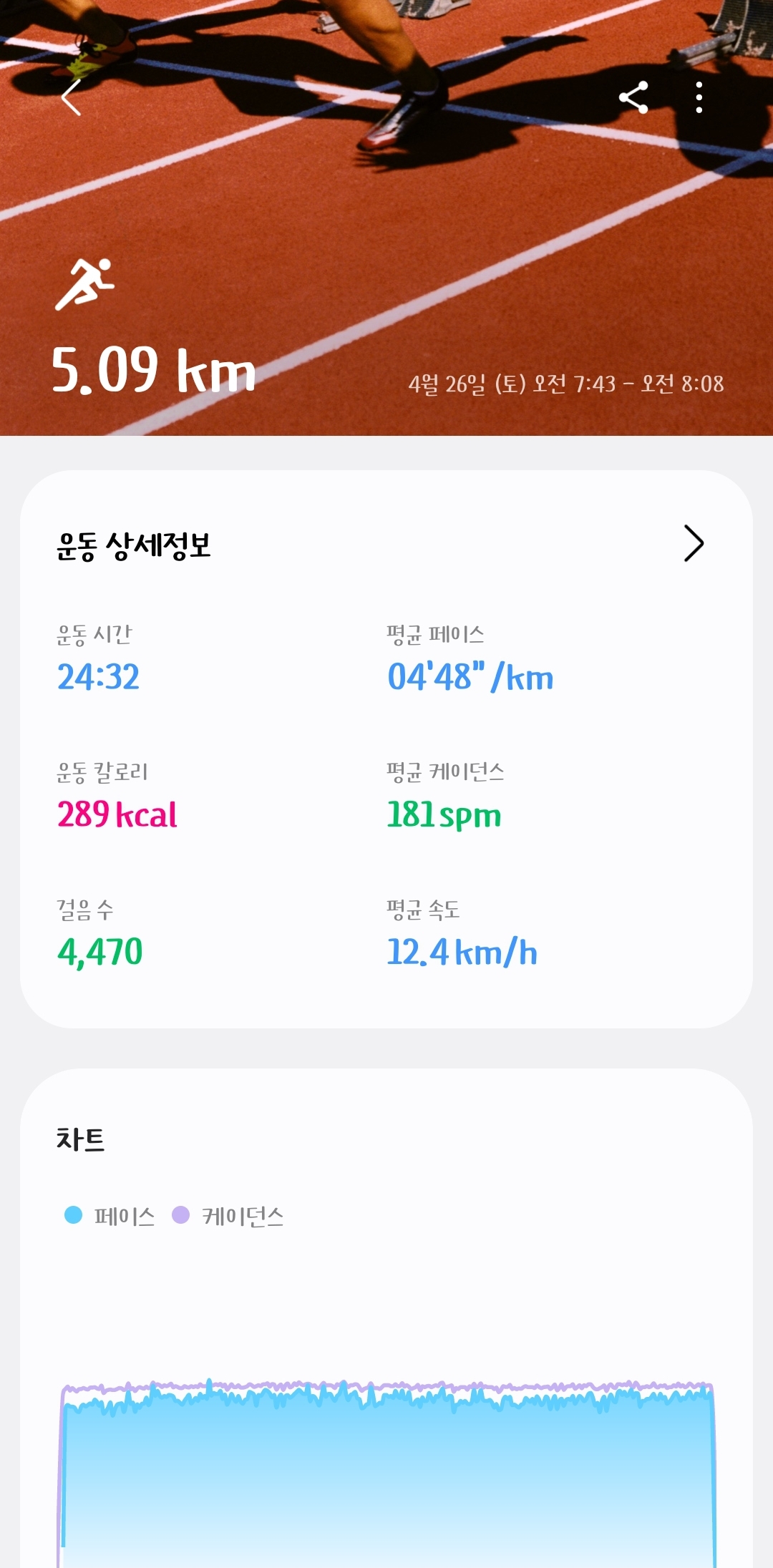Image resolution: width=773 pixels, height=1568 pixels.
Task: Toggle the 케이던스 chart legend
Action: click(x=228, y=1216)
